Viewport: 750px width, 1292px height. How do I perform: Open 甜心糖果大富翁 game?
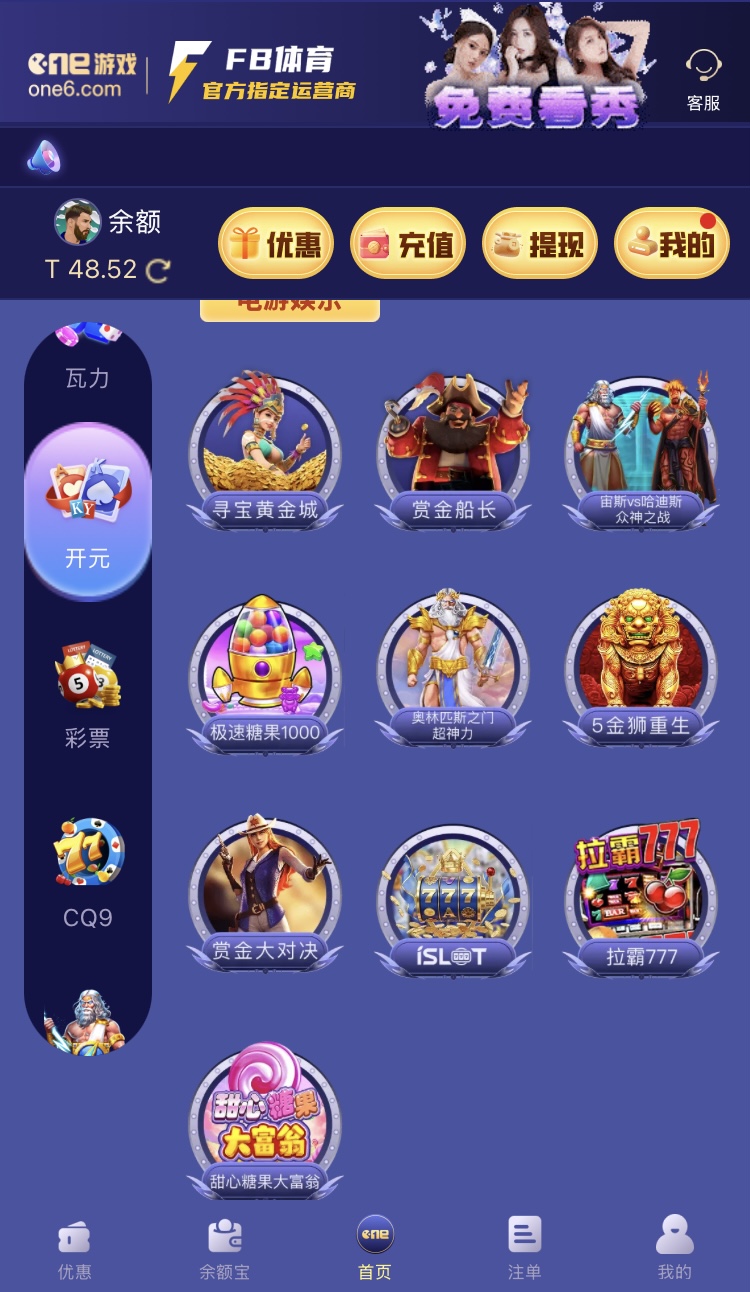265,1120
